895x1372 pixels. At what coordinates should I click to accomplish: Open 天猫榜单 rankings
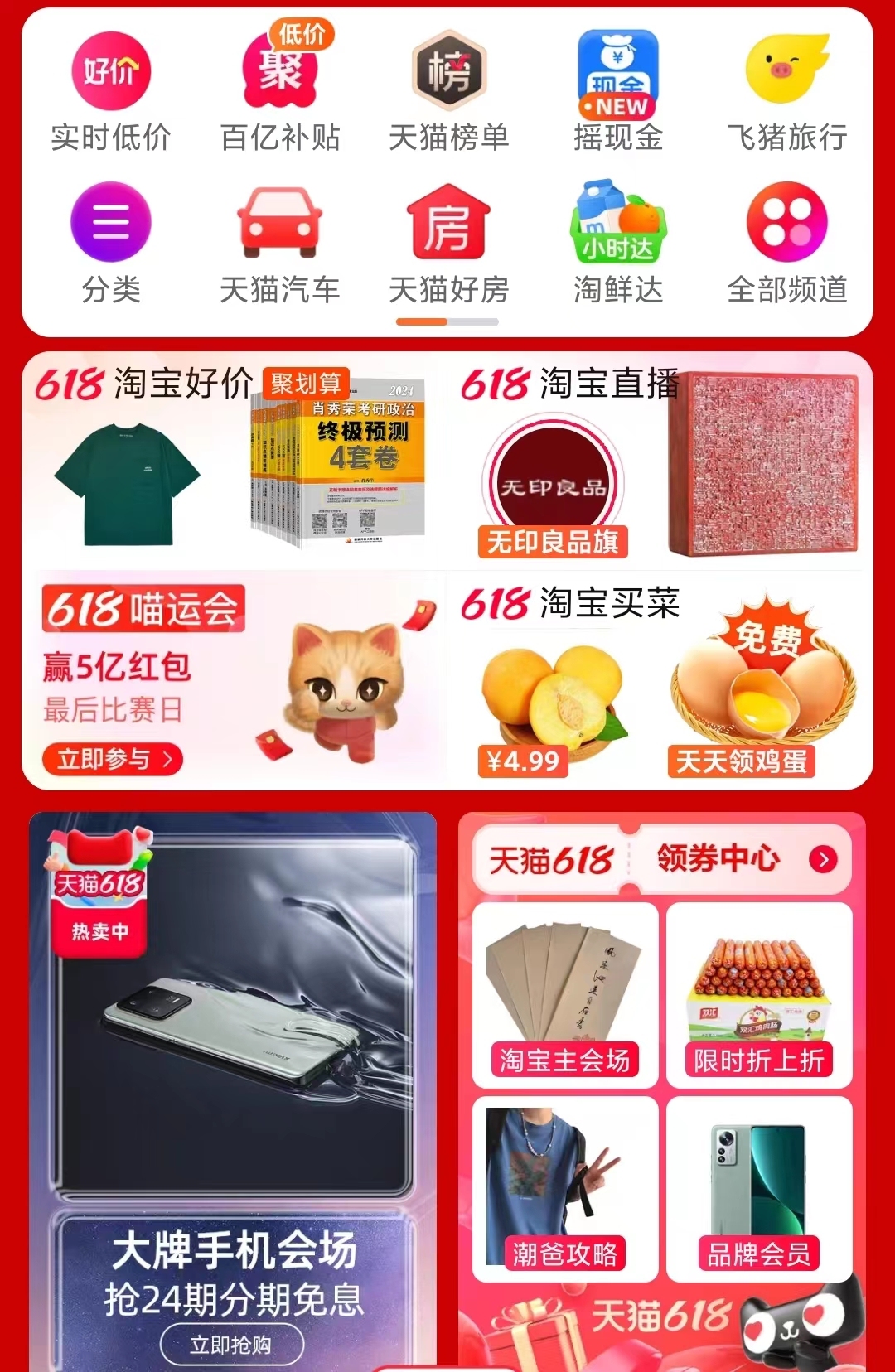448,93
